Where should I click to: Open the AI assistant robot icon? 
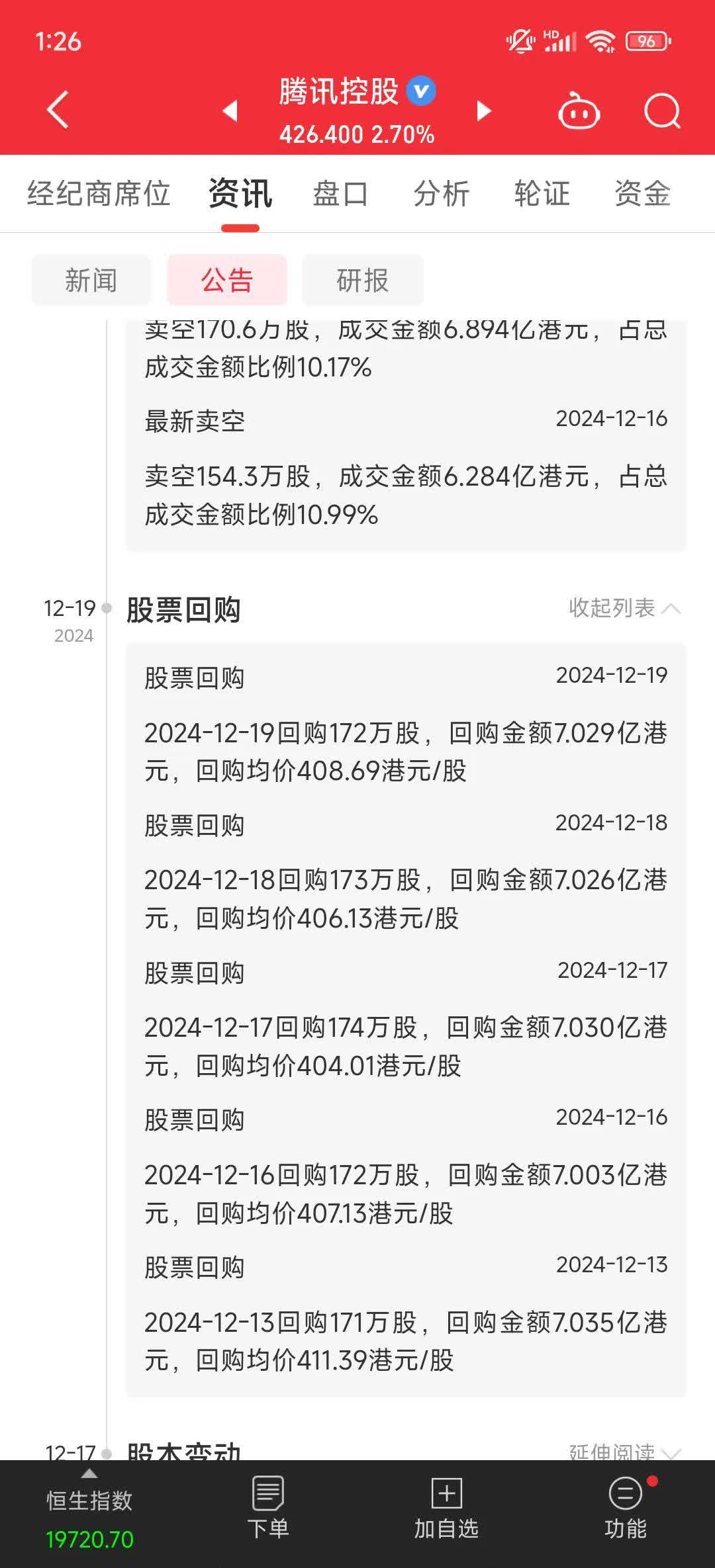tap(579, 111)
